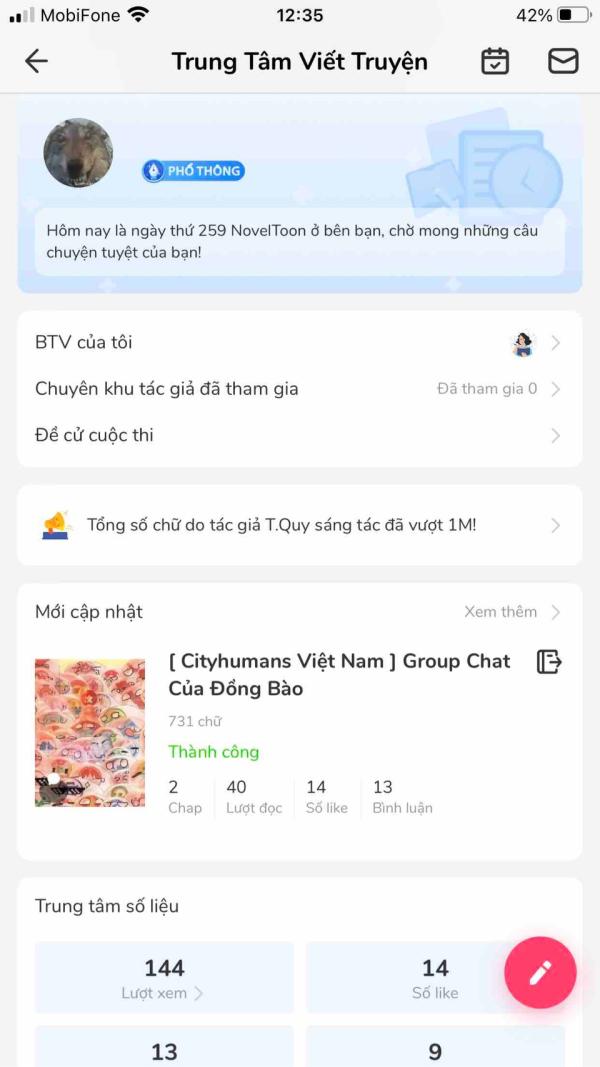This screenshot has height=1067, width=600.
Task: Open the Cityhumans Việt Nam story card
Action: pyautogui.click(x=299, y=732)
